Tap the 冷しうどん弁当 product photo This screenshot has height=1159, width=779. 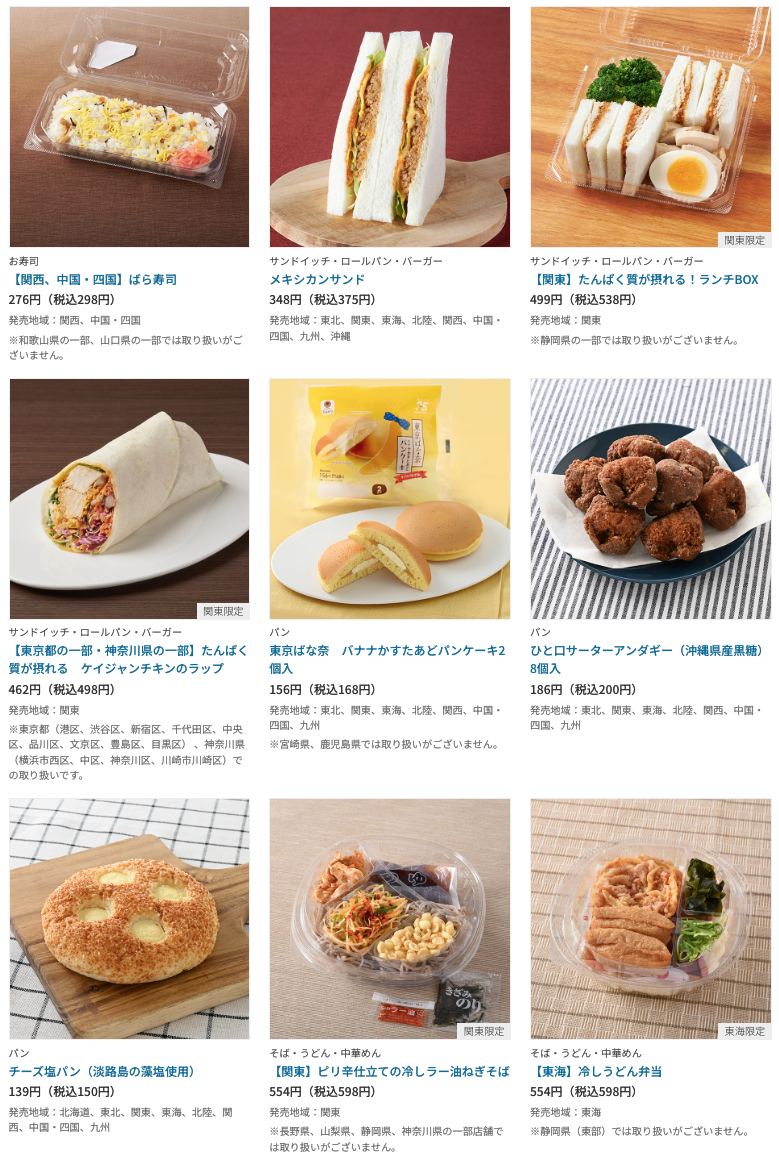(x=650, y=919)
